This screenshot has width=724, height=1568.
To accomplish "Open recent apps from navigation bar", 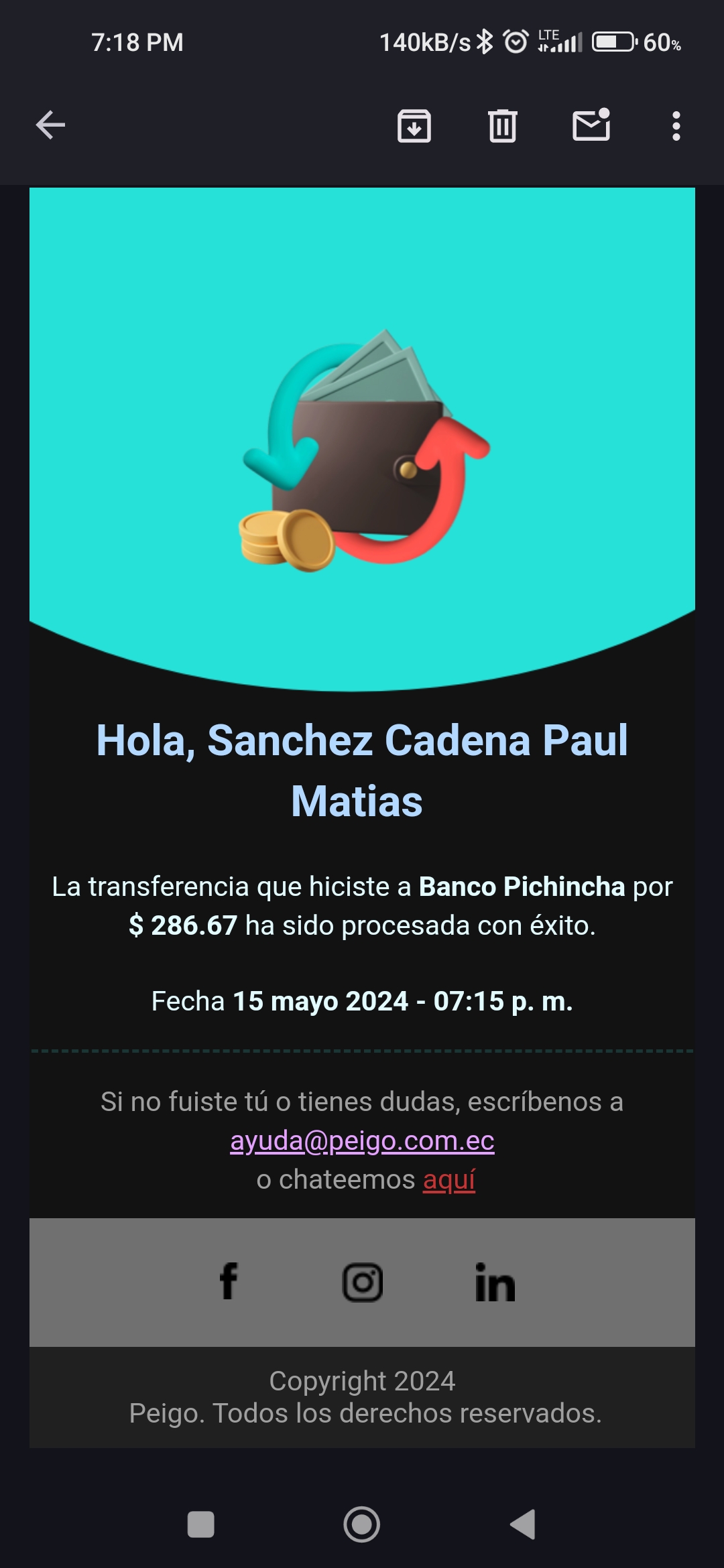I will click(x=201, y=1524).
